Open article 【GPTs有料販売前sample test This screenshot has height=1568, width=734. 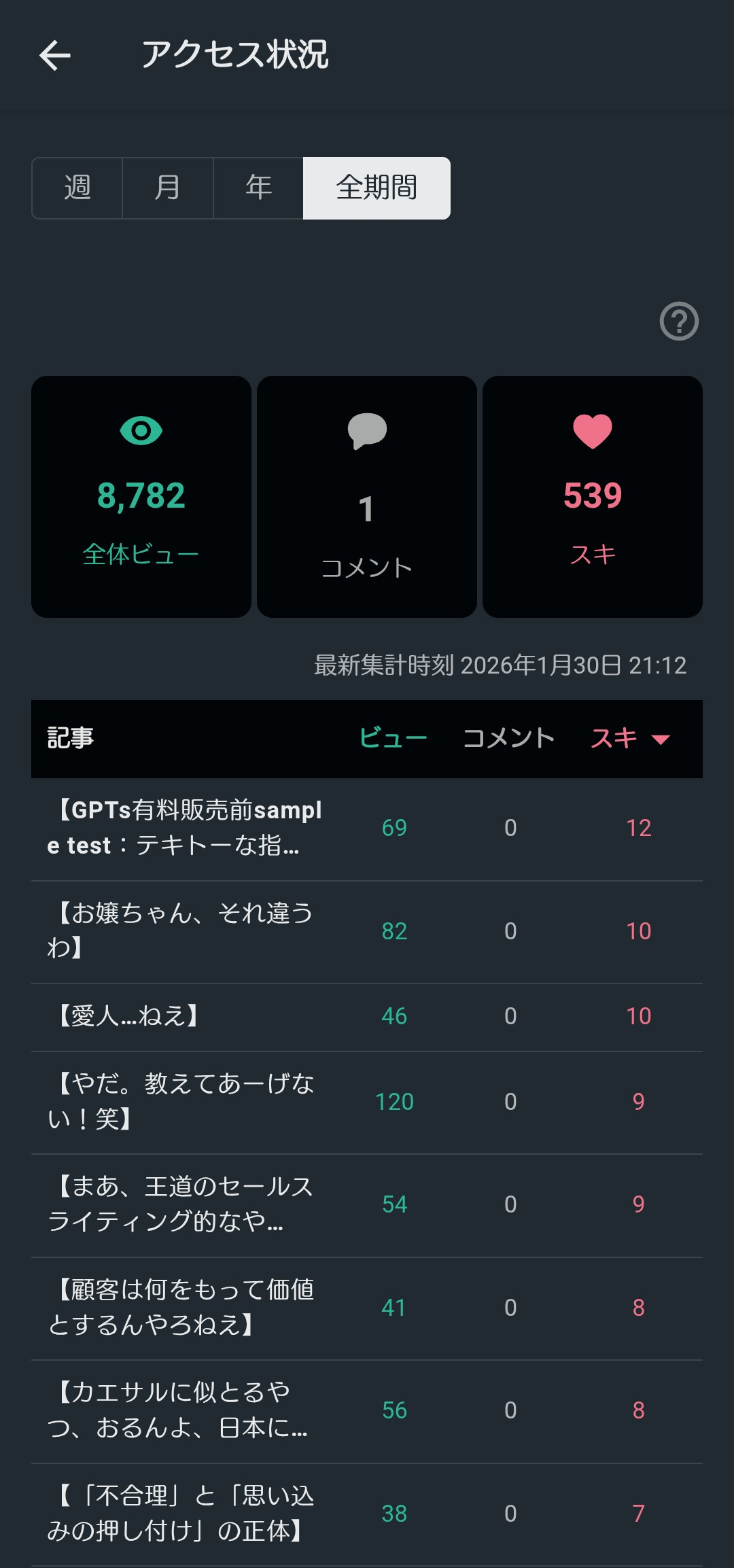(x=184, y=828)
